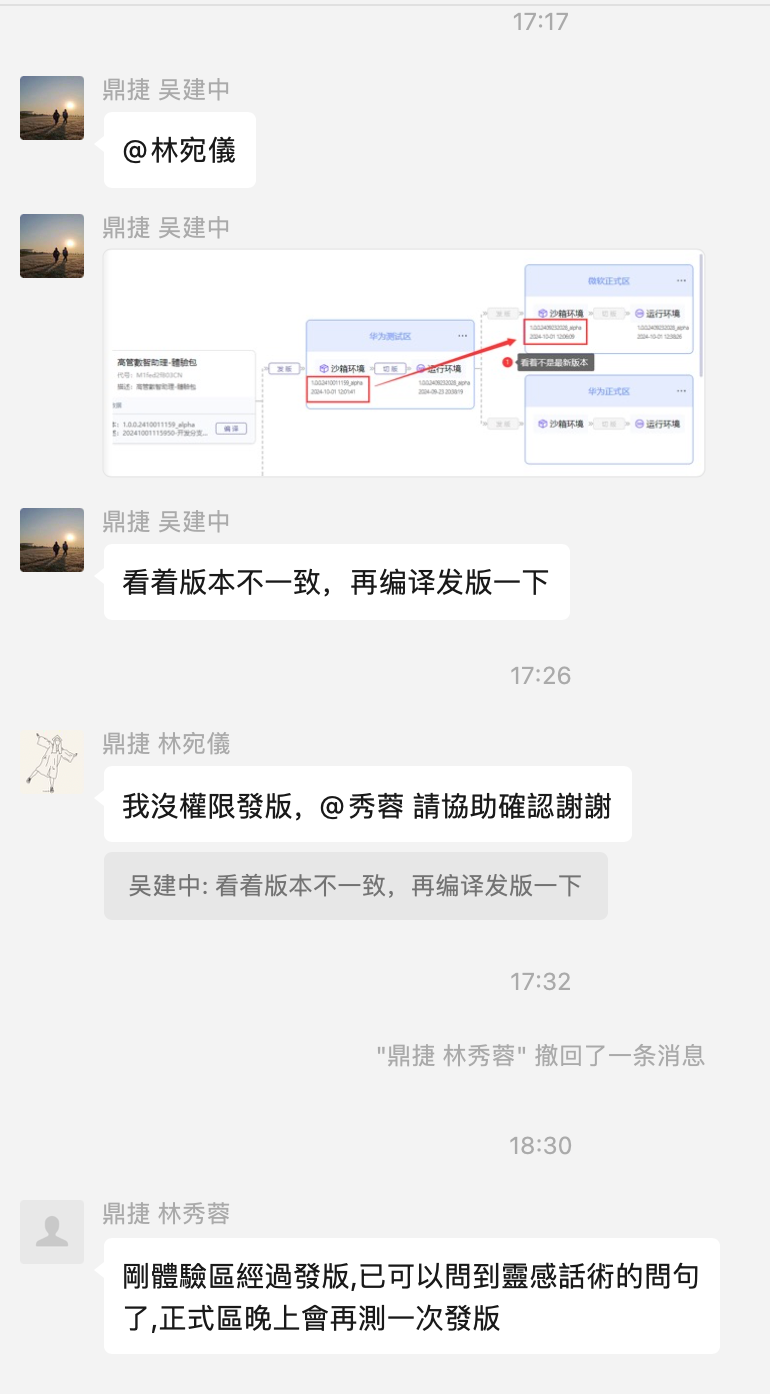Tap 吳建中's avatar beside the @林宛儀 message
This screenshot has width=770, height=1394.
point(52,108)
